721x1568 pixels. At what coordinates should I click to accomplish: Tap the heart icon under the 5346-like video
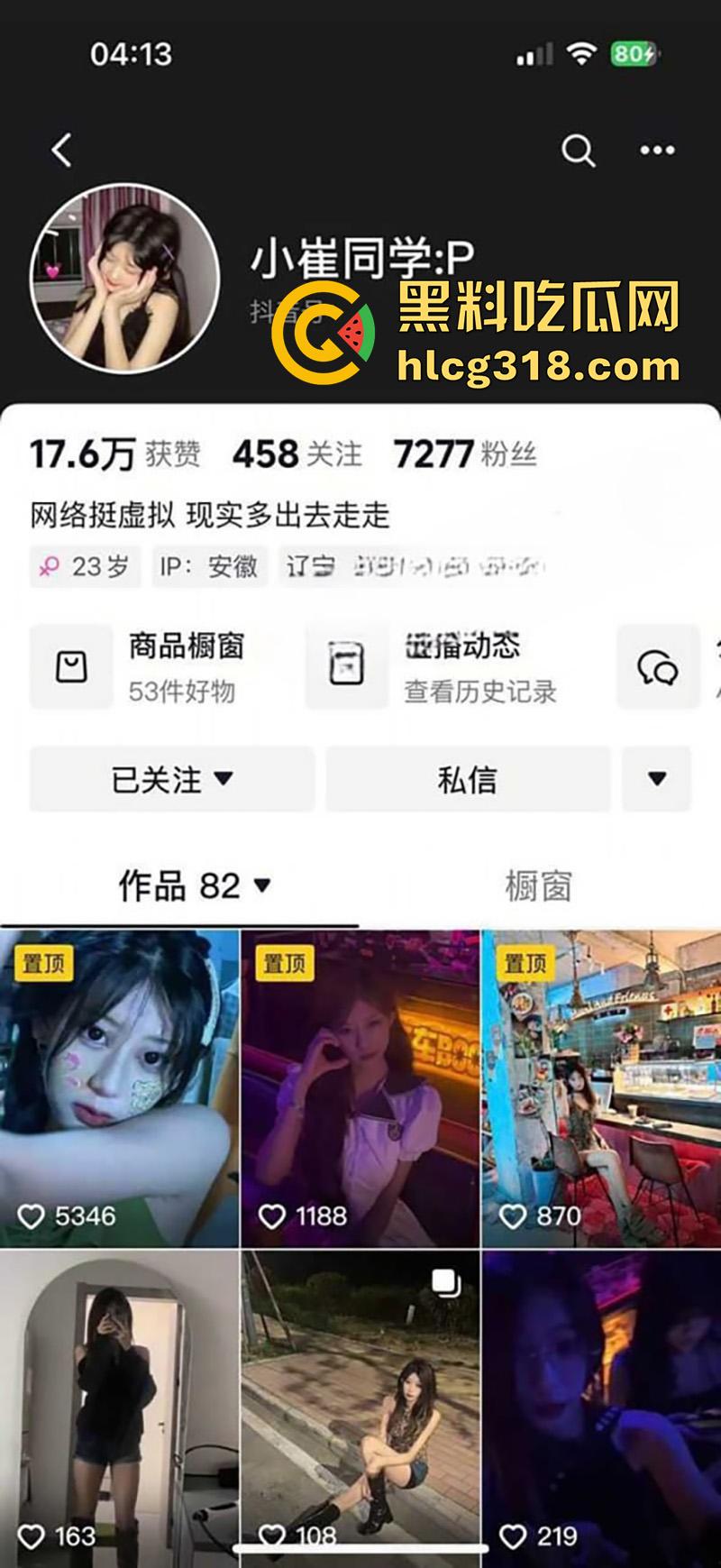pyautogui.click(x=32, y=1216)
